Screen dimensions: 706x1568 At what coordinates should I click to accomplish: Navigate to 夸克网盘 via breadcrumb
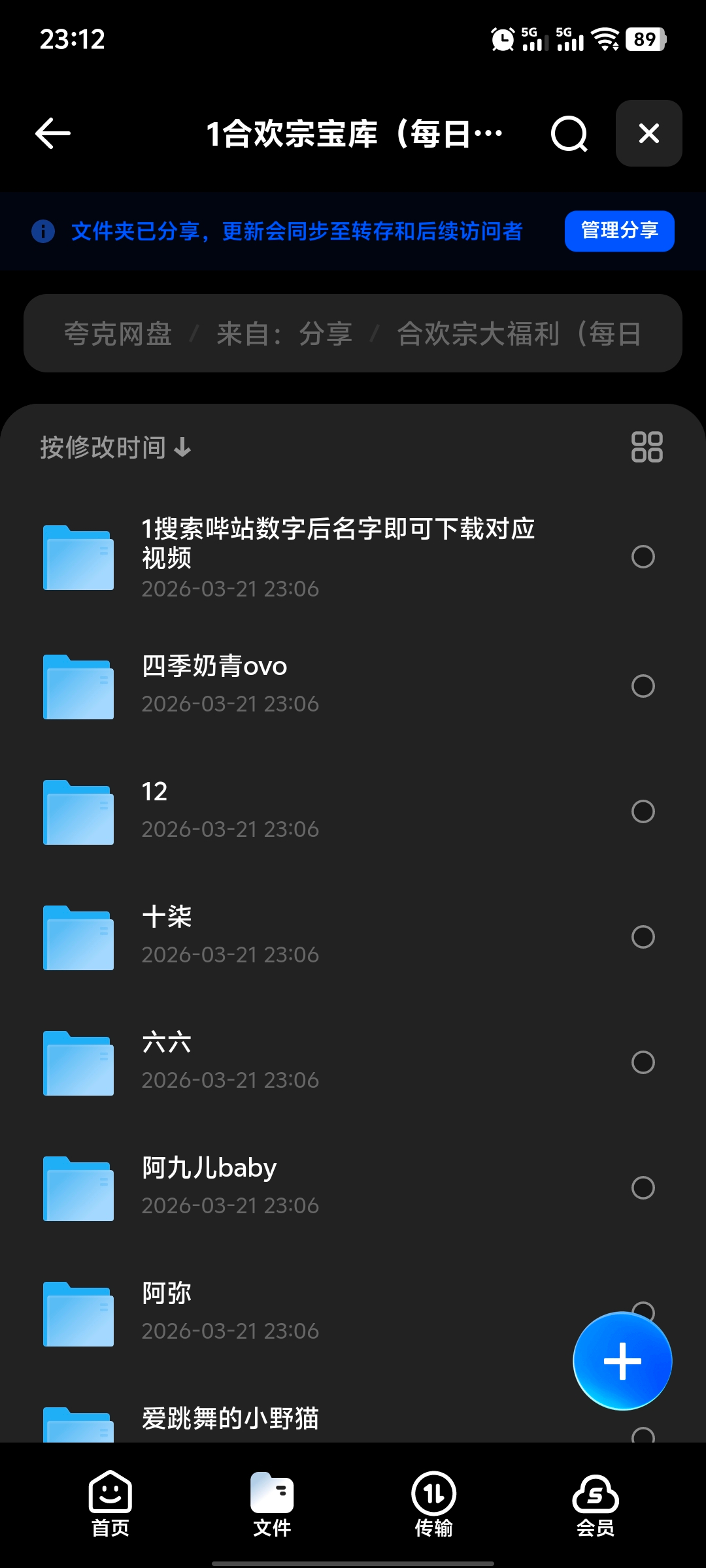point(118,333)
